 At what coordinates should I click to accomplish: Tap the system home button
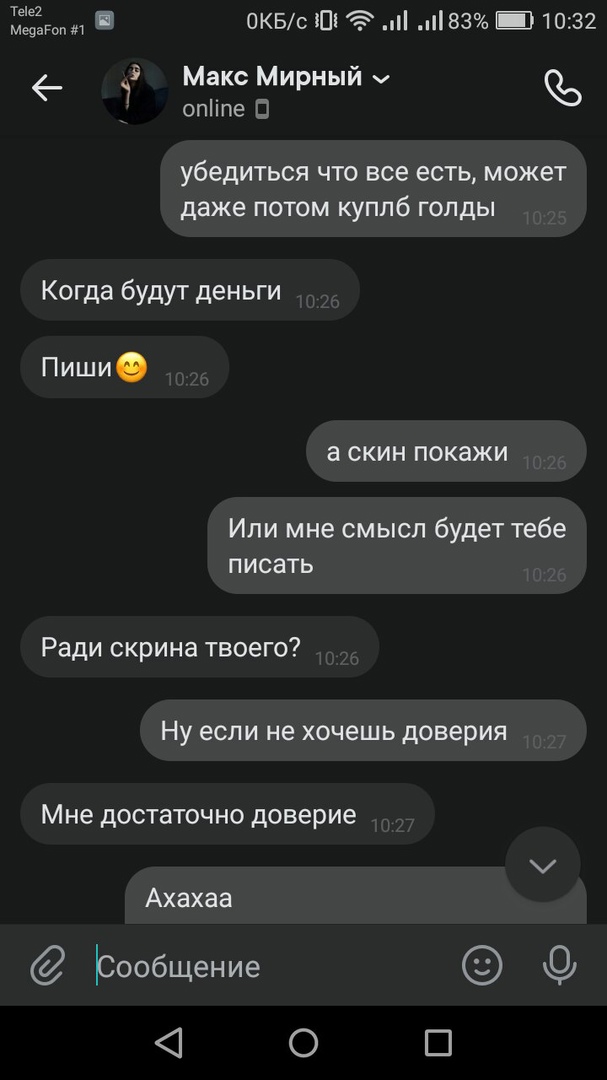click(303, 1043)
